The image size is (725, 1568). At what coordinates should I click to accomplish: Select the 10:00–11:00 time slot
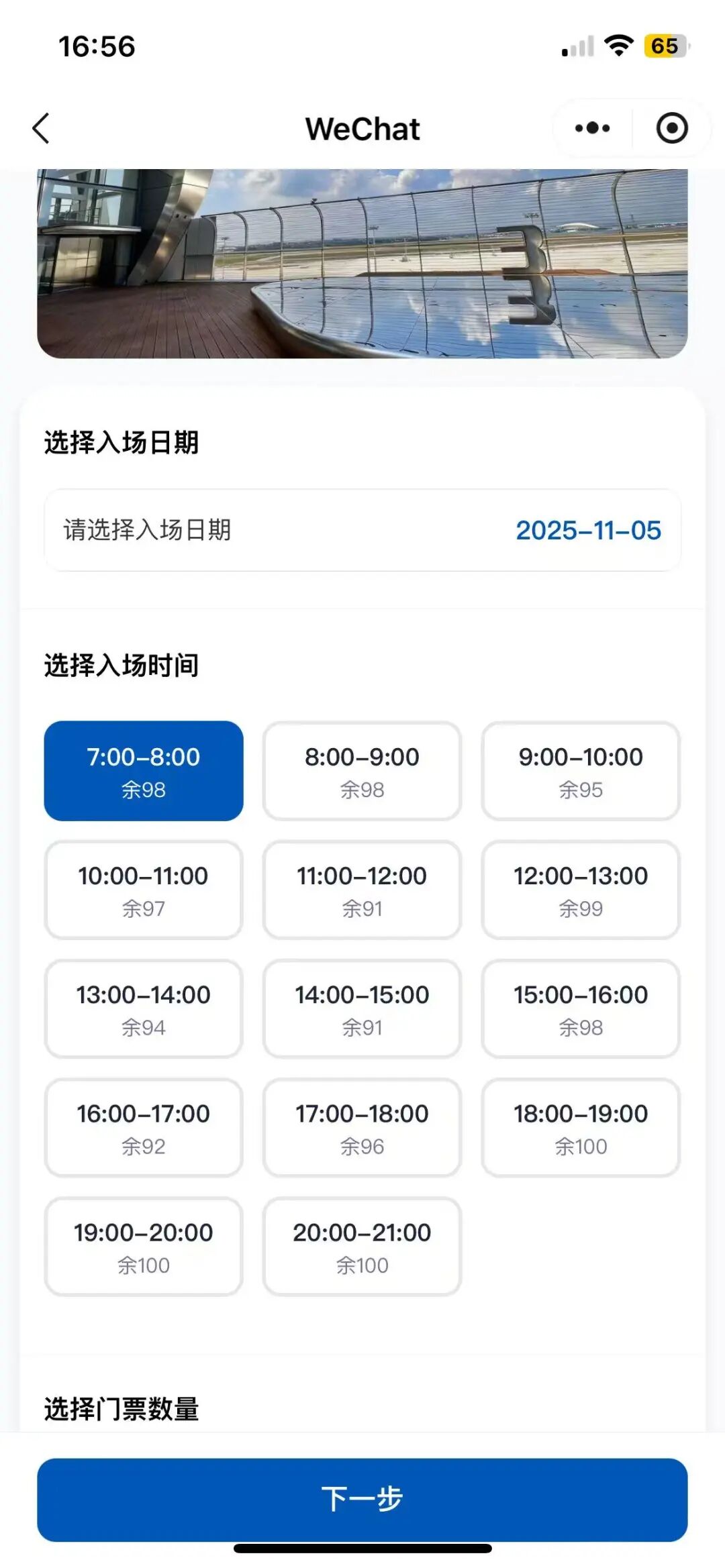(x=144, y=890)
